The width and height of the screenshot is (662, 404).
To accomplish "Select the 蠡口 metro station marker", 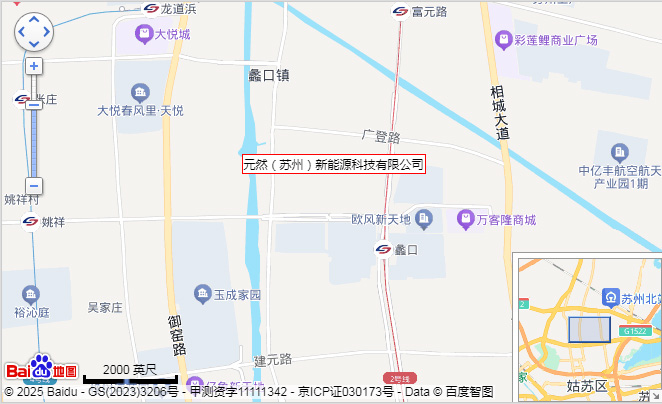I will pyautogui.click(x=383, y=249).
